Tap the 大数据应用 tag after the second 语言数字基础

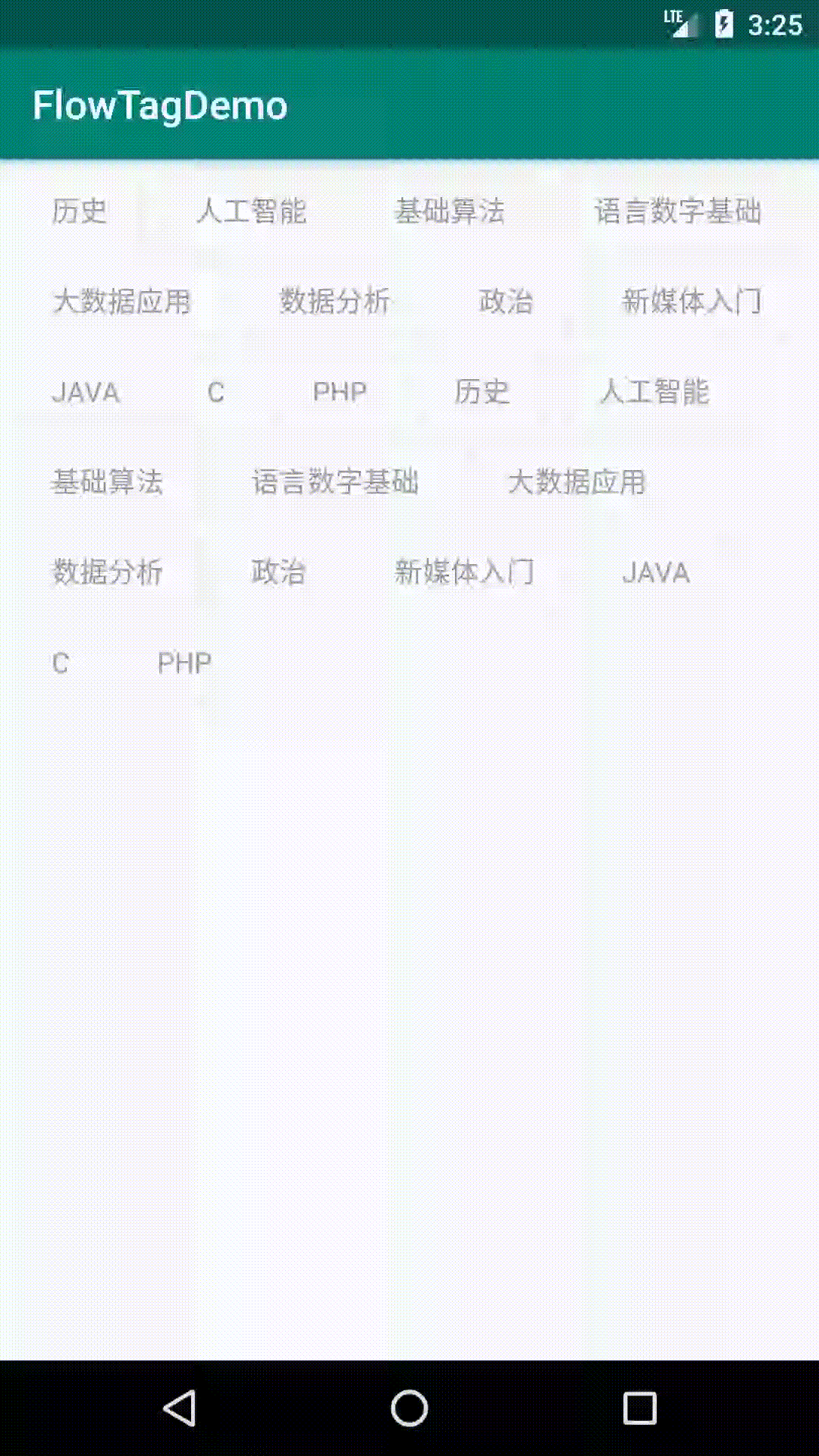576,482
